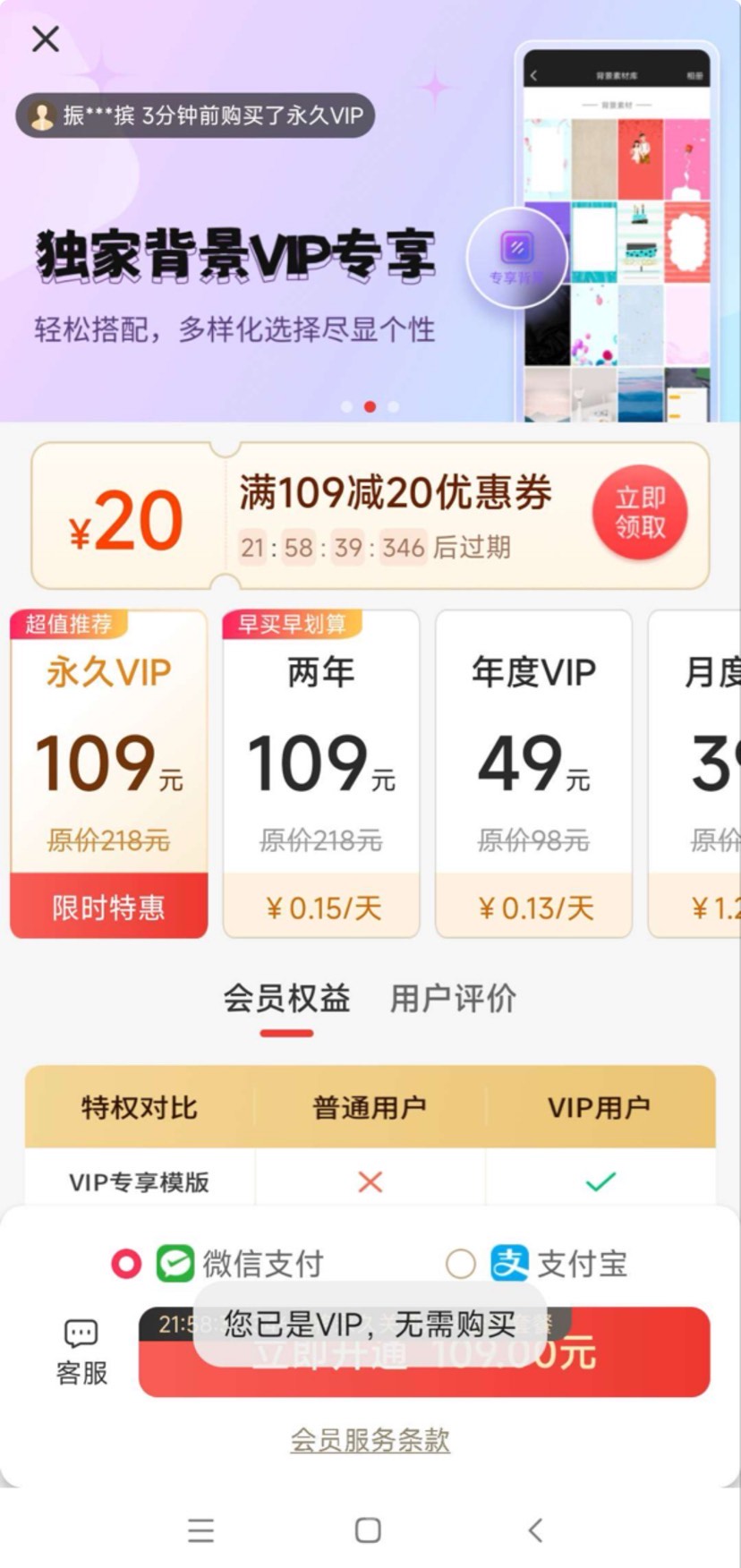Select 支付宝 as payment method
This screenshot has height=1568, width=741.
537,1264
